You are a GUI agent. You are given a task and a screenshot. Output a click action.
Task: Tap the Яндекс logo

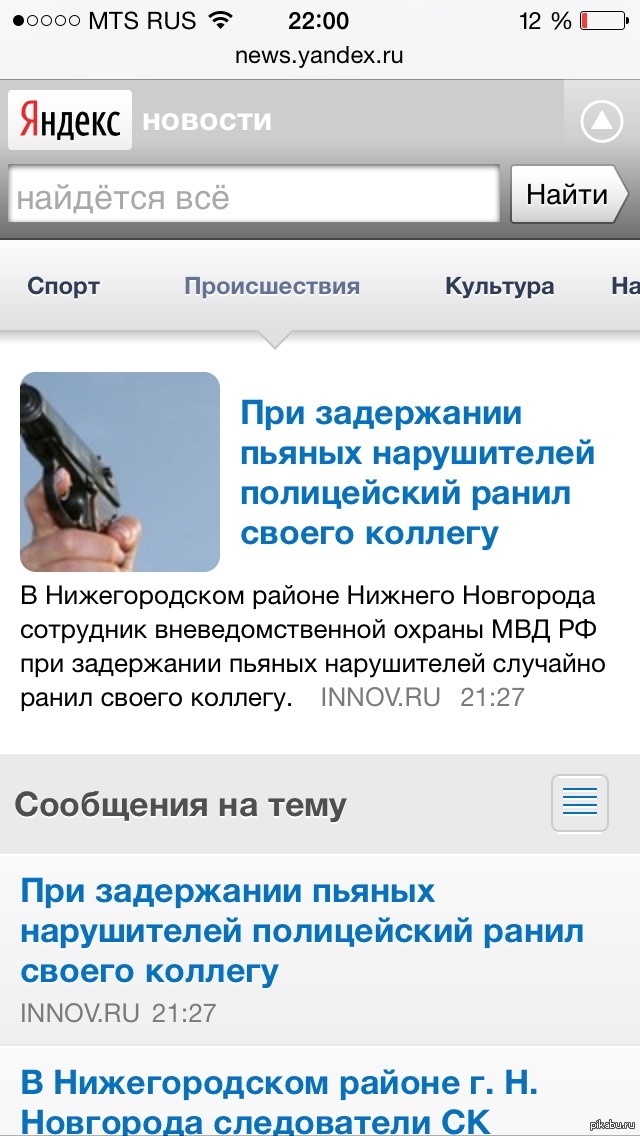pos(70,121)
